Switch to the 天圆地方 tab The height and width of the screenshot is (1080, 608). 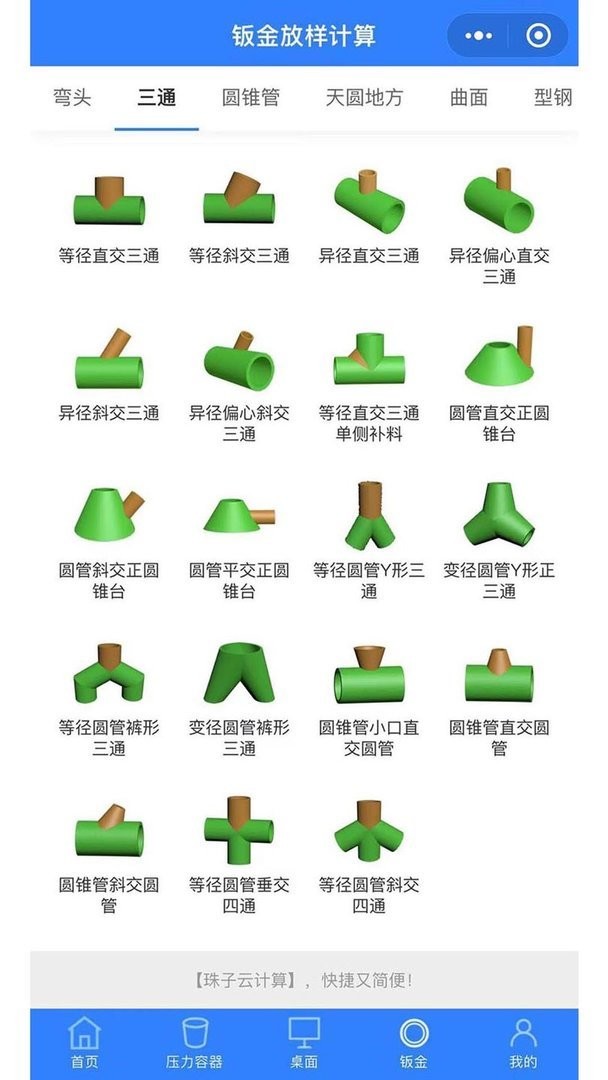[364, 98]
